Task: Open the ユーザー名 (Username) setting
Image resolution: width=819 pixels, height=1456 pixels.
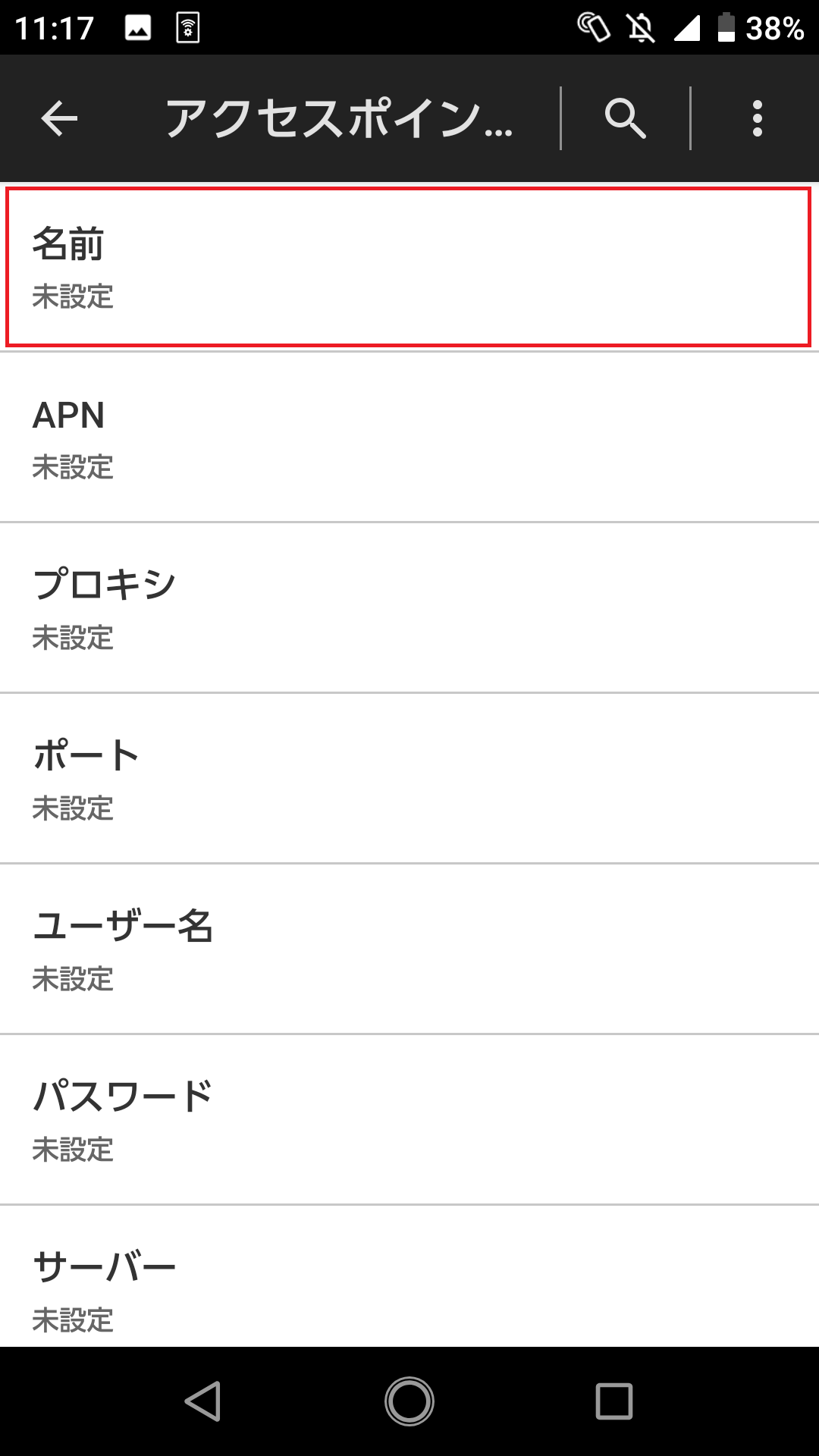Action: point(409,950)
